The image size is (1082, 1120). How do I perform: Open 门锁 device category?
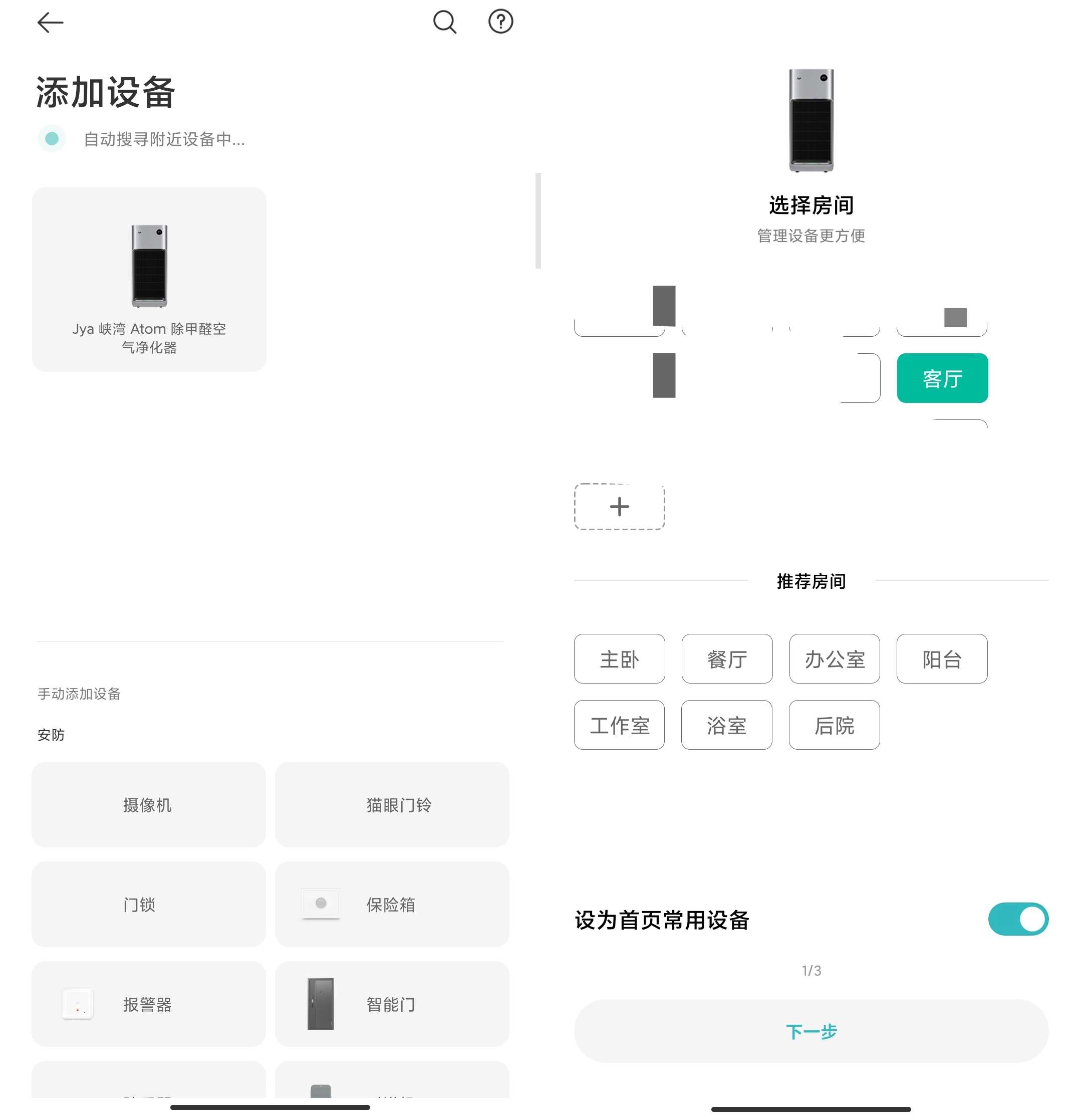pos(149,905)
